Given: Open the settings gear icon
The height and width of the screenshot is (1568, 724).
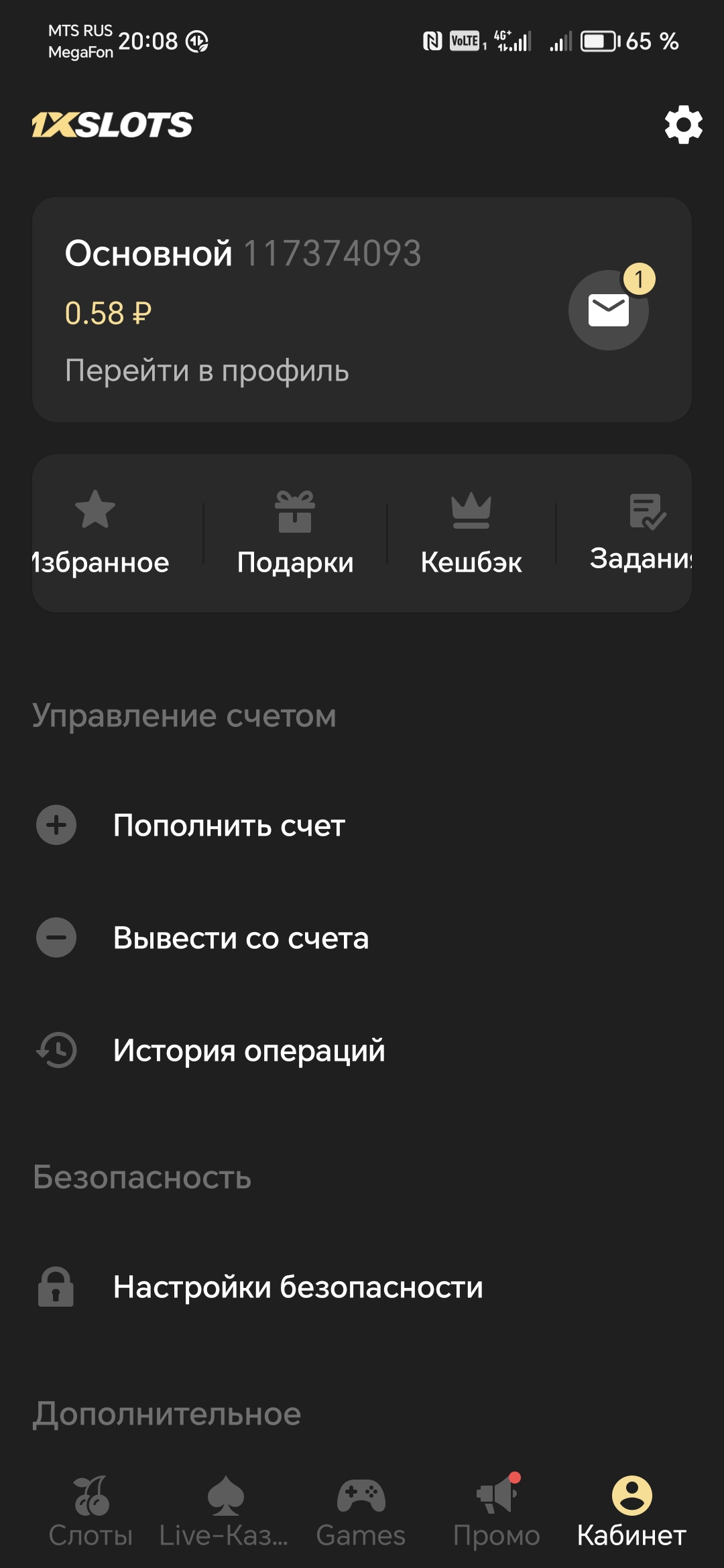Looking at the screenshot, I should point(683,125).
